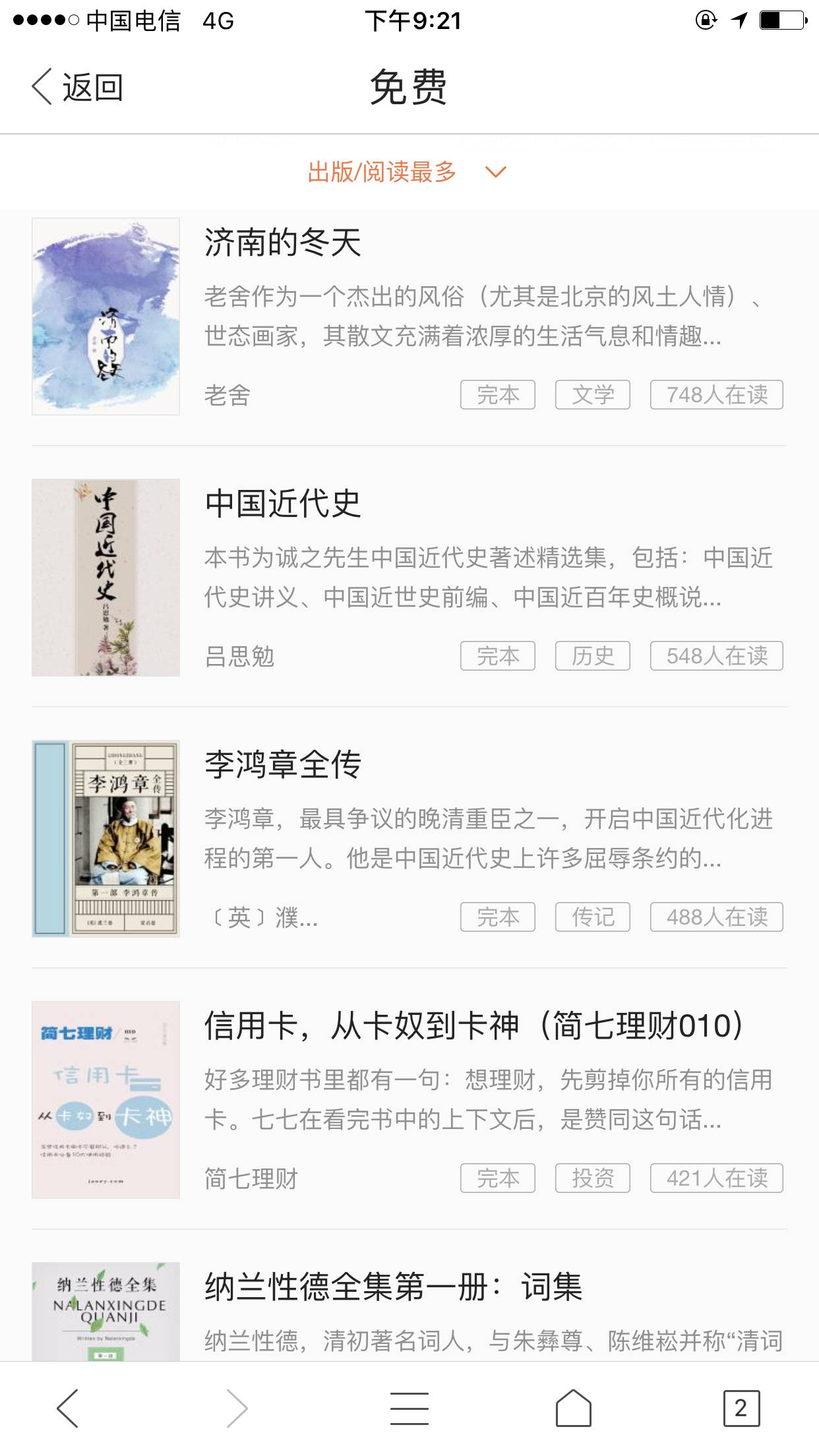Screen dimensions: 819x1456
Task: Go to the browser home page
Action: (573, 1408)
